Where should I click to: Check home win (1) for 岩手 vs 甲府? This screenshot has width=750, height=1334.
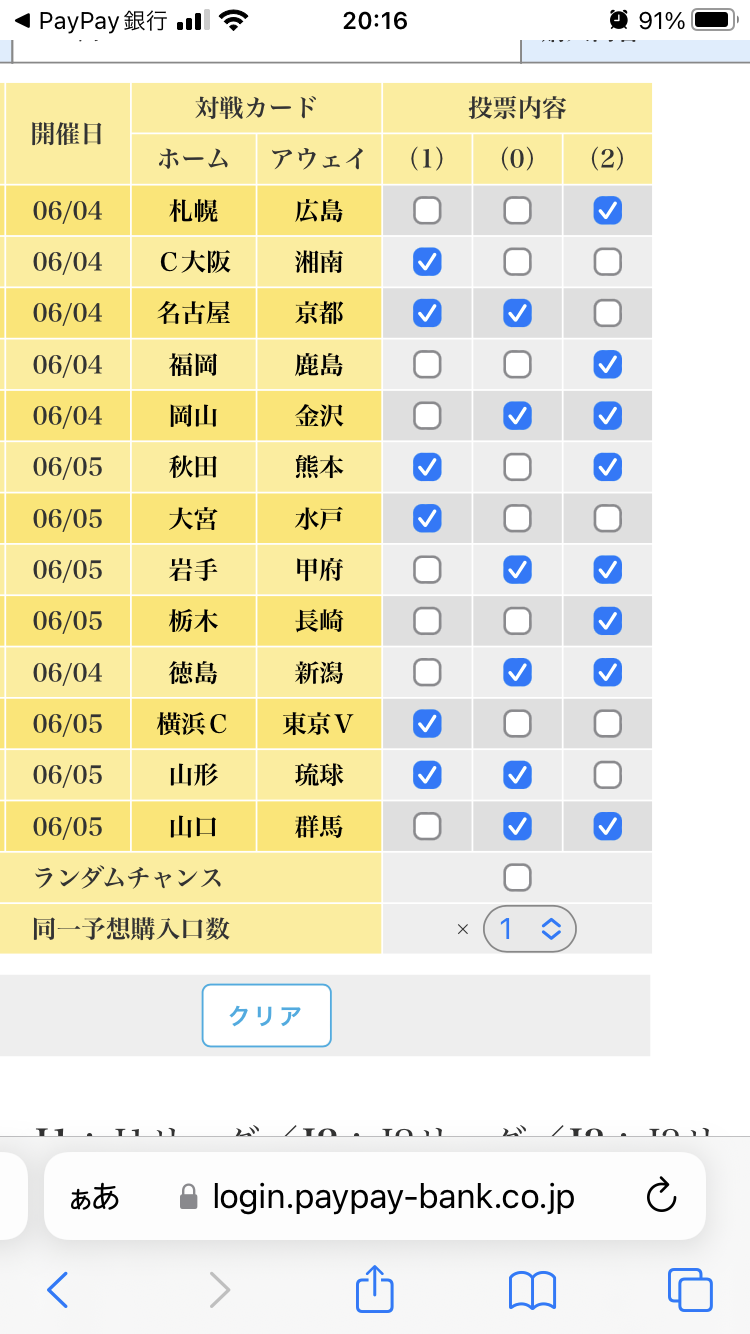pyautogui.click(x=427, y=569)
